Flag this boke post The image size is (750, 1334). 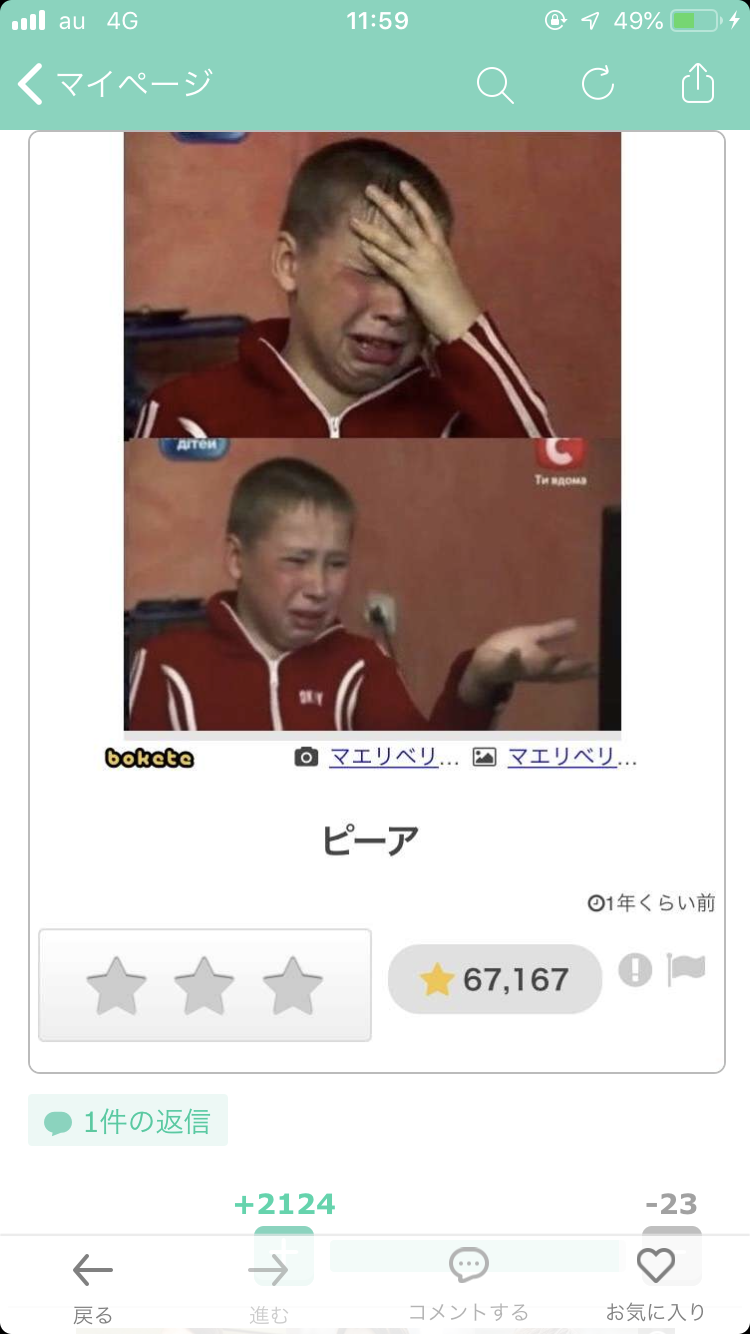tap(686, 969)
